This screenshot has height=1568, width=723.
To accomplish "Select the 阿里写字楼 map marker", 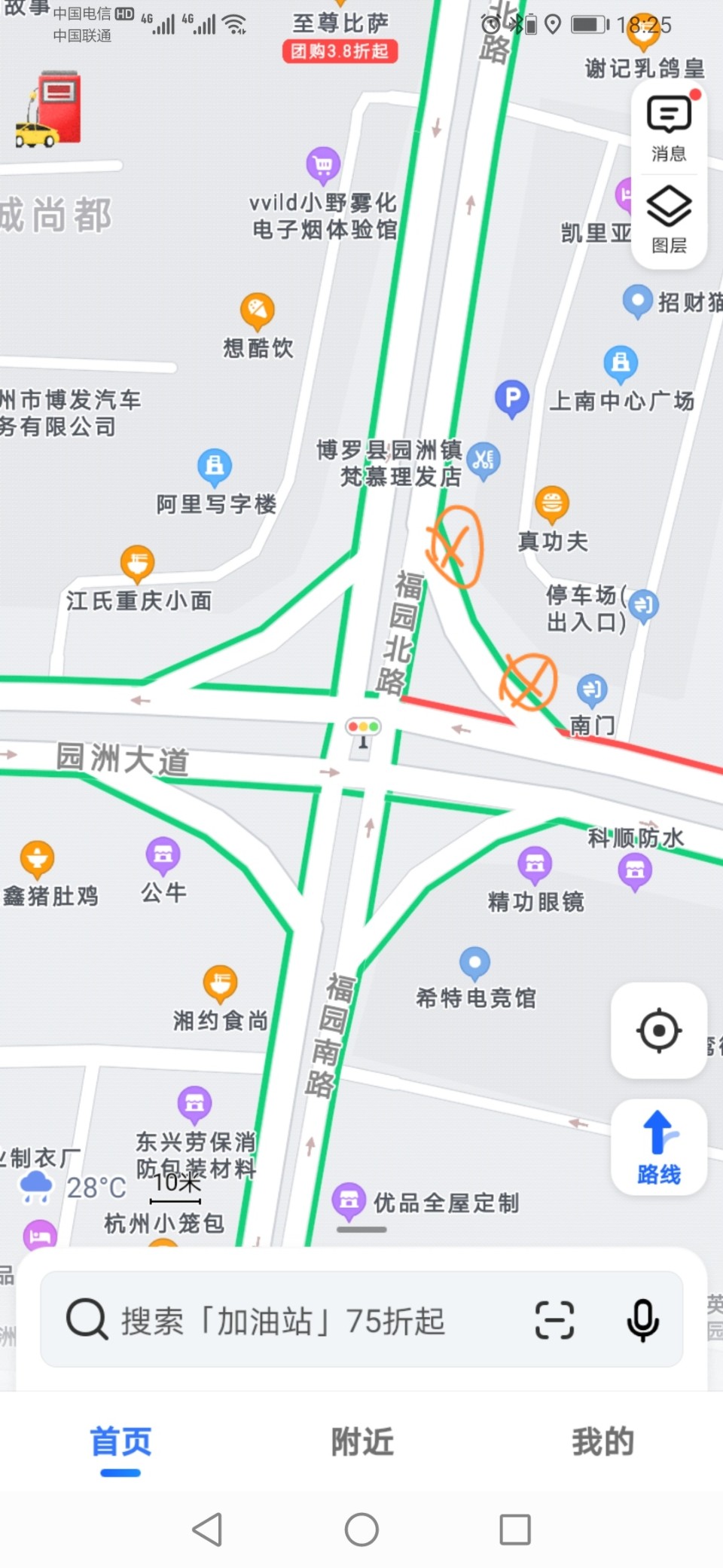I will (215, 466).
